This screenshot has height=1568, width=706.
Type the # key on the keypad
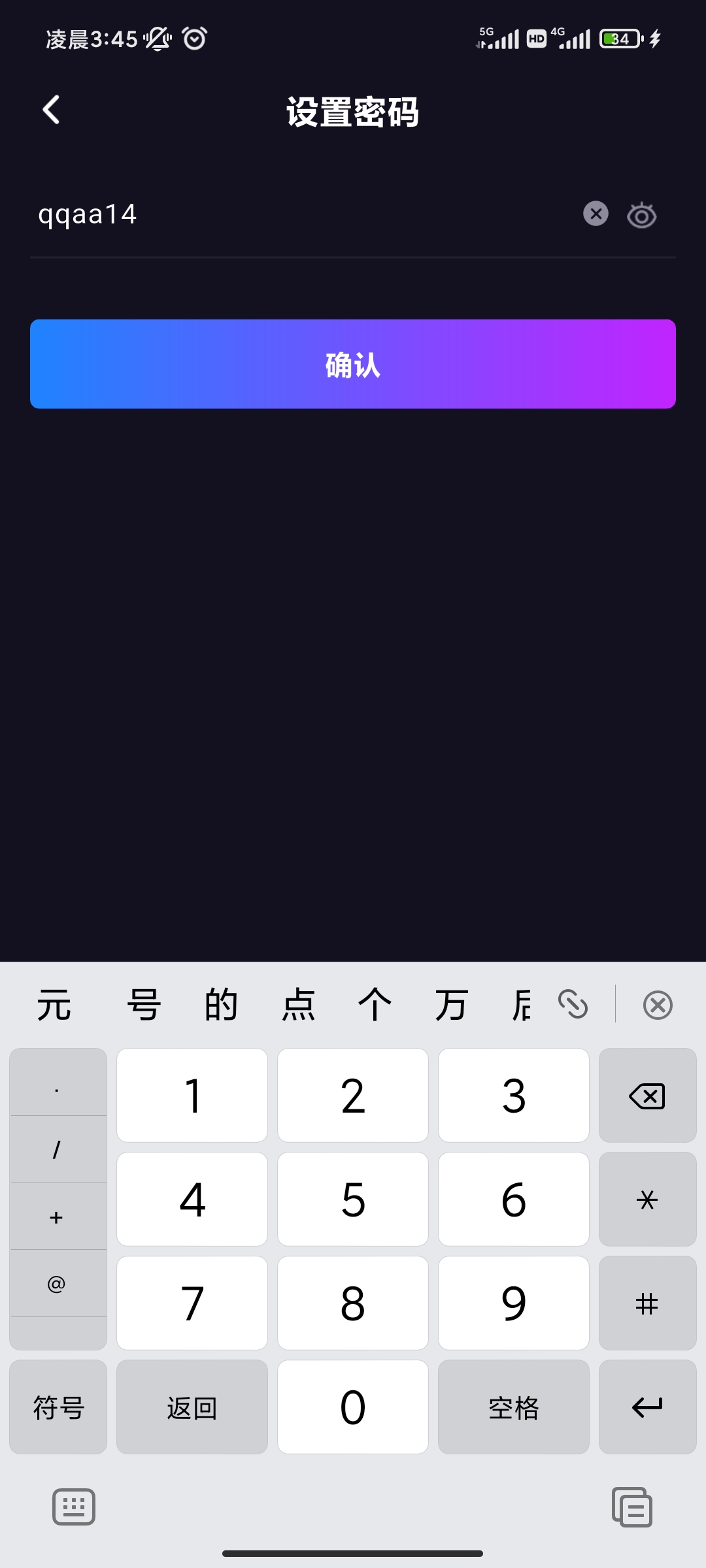click(647, 1303)
